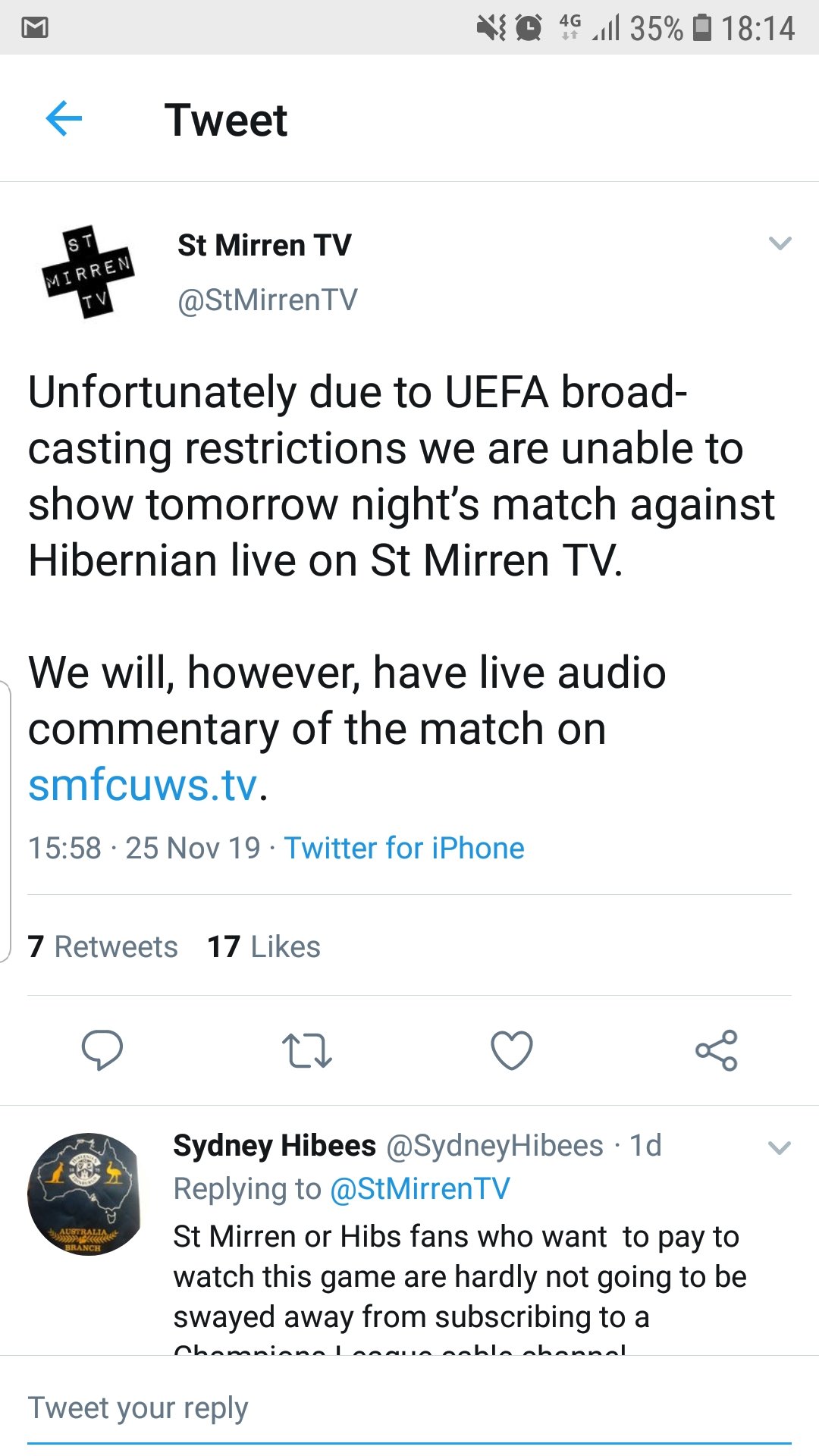The height and width of the screenshot is (1456, 819).
Task: Expand options chevron on Sydney Hibees reply
Action: point(780,1147)
